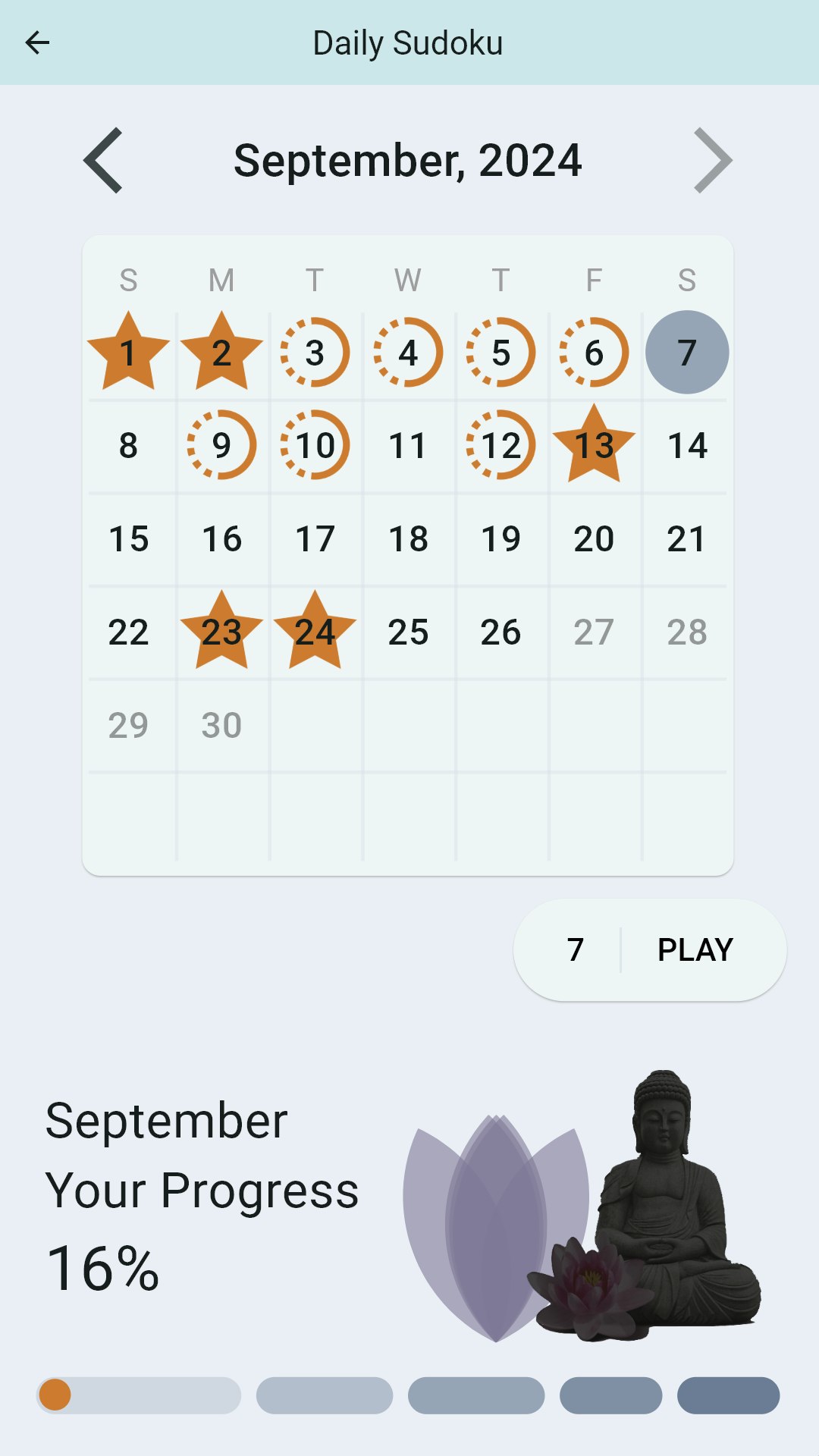Pick day 11 in the calendar
Screen dimensions: 819x1456
[408, 445]
